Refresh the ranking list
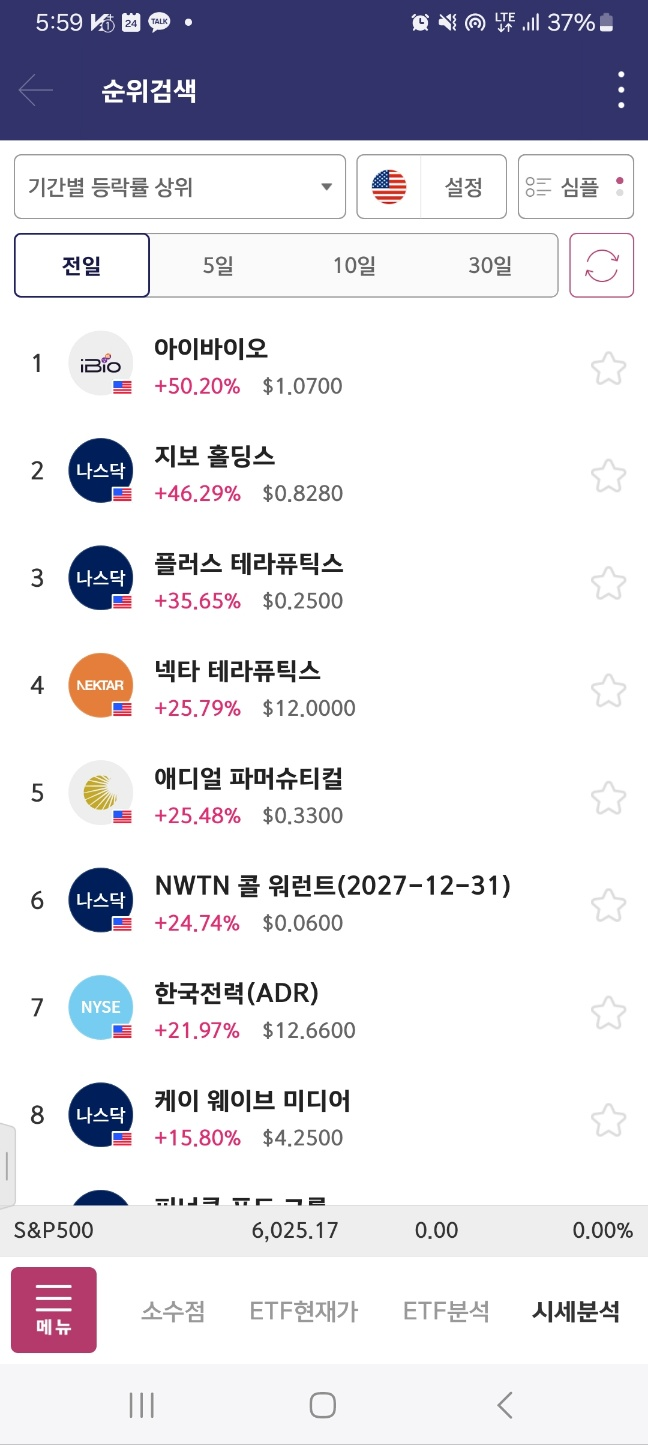This screenshot has width=648, height=1445. tap(601, 266)
